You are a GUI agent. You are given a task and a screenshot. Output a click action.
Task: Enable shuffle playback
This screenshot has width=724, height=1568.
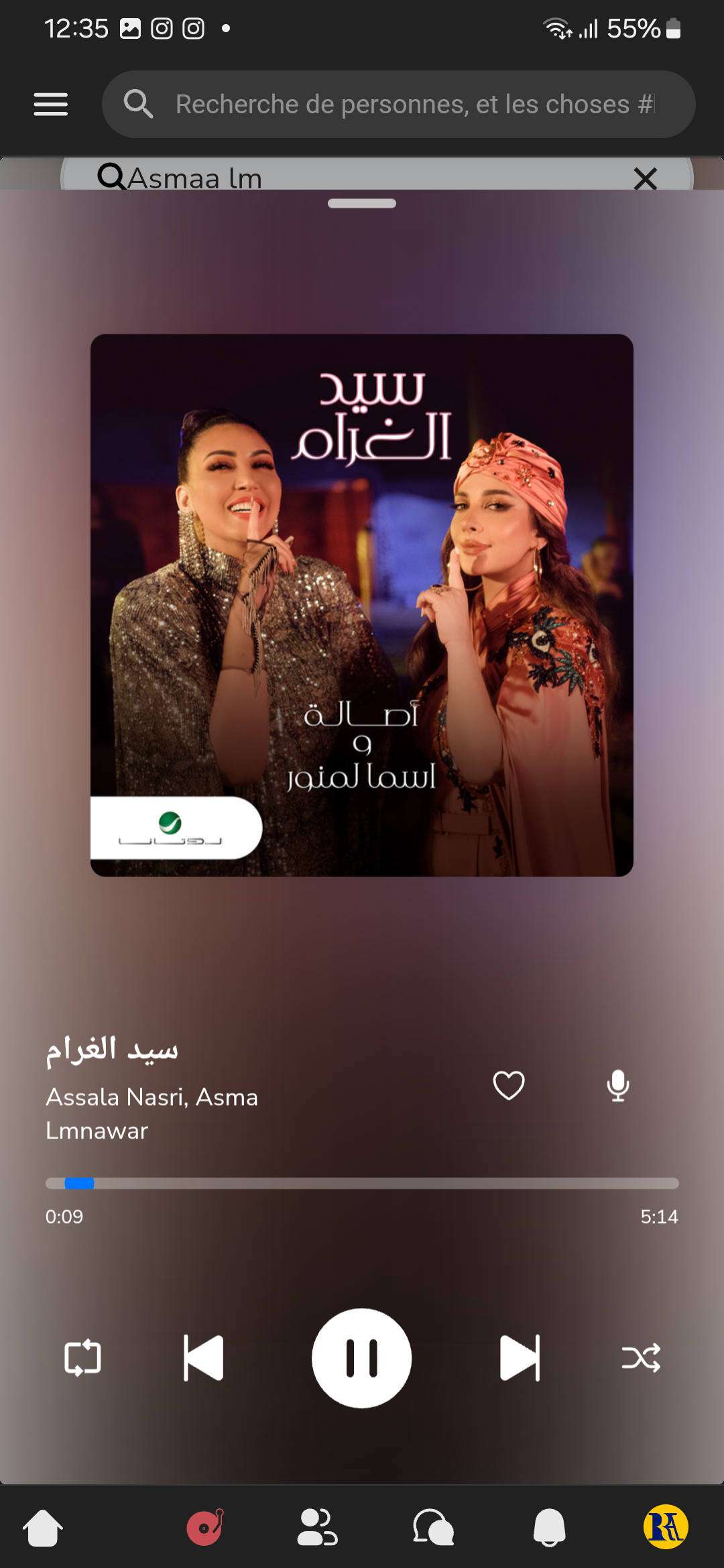(641, 1358)
